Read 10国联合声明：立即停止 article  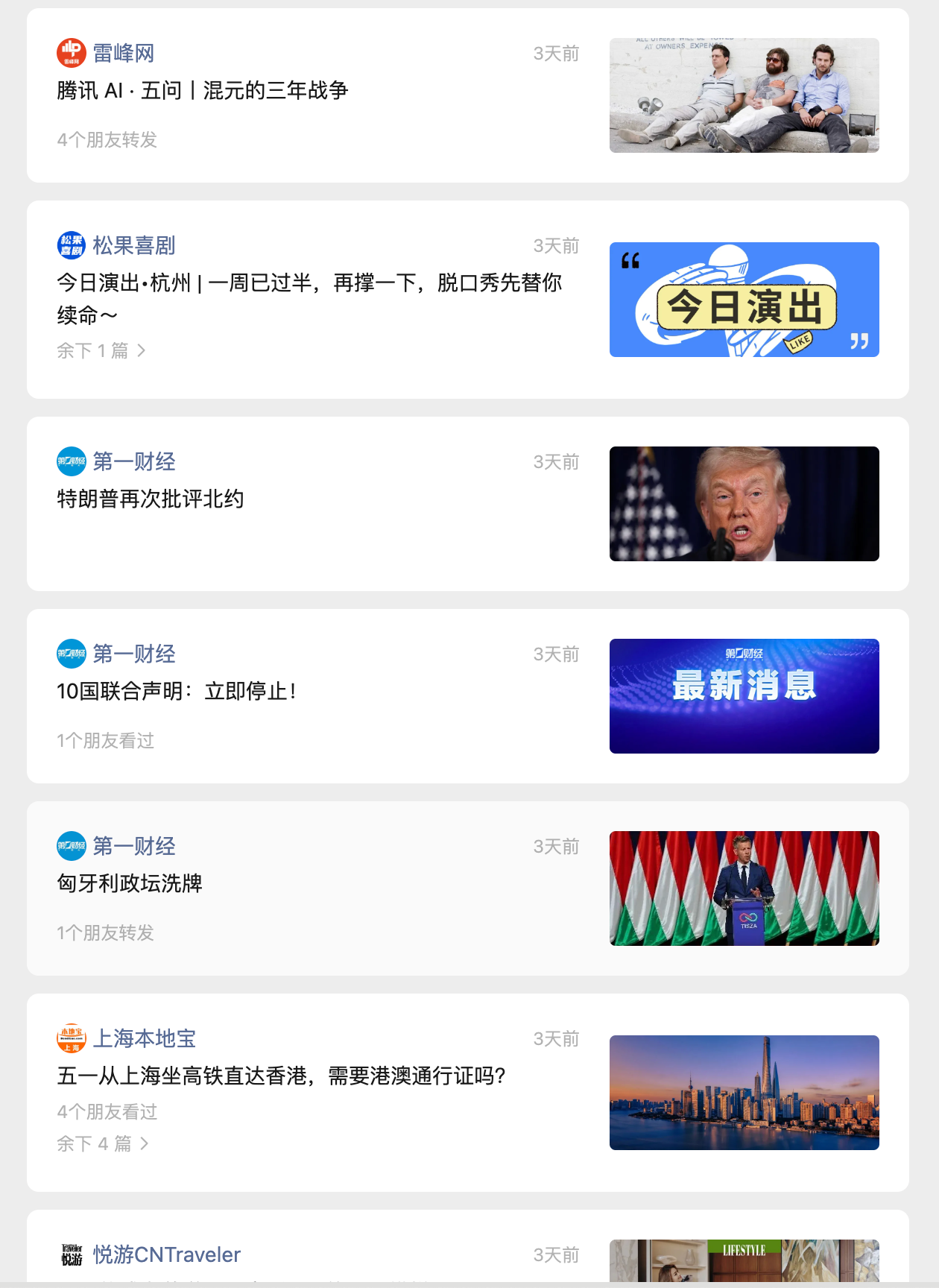click(x=177, y=692)
